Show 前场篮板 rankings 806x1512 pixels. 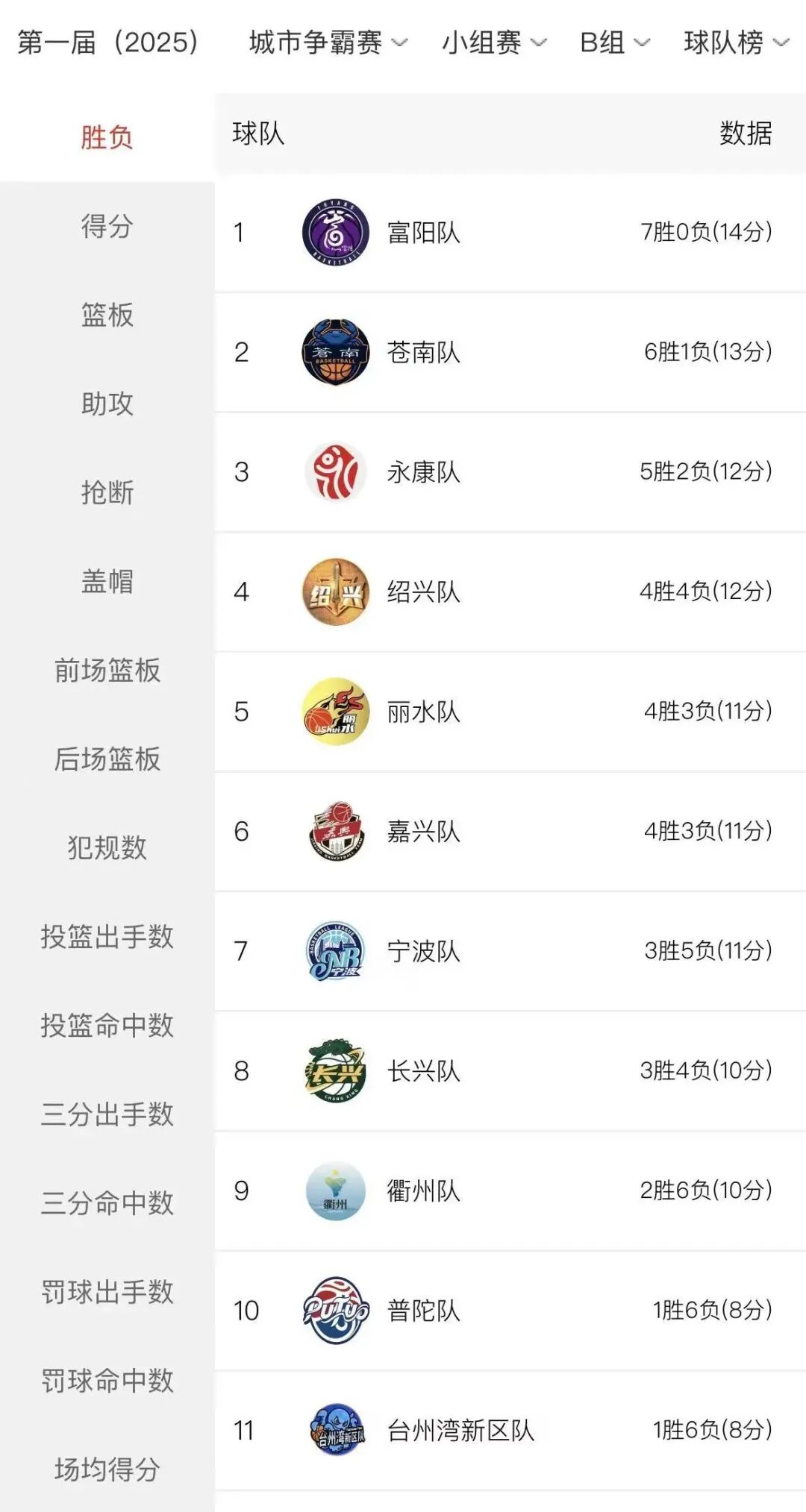pos(107,670)
